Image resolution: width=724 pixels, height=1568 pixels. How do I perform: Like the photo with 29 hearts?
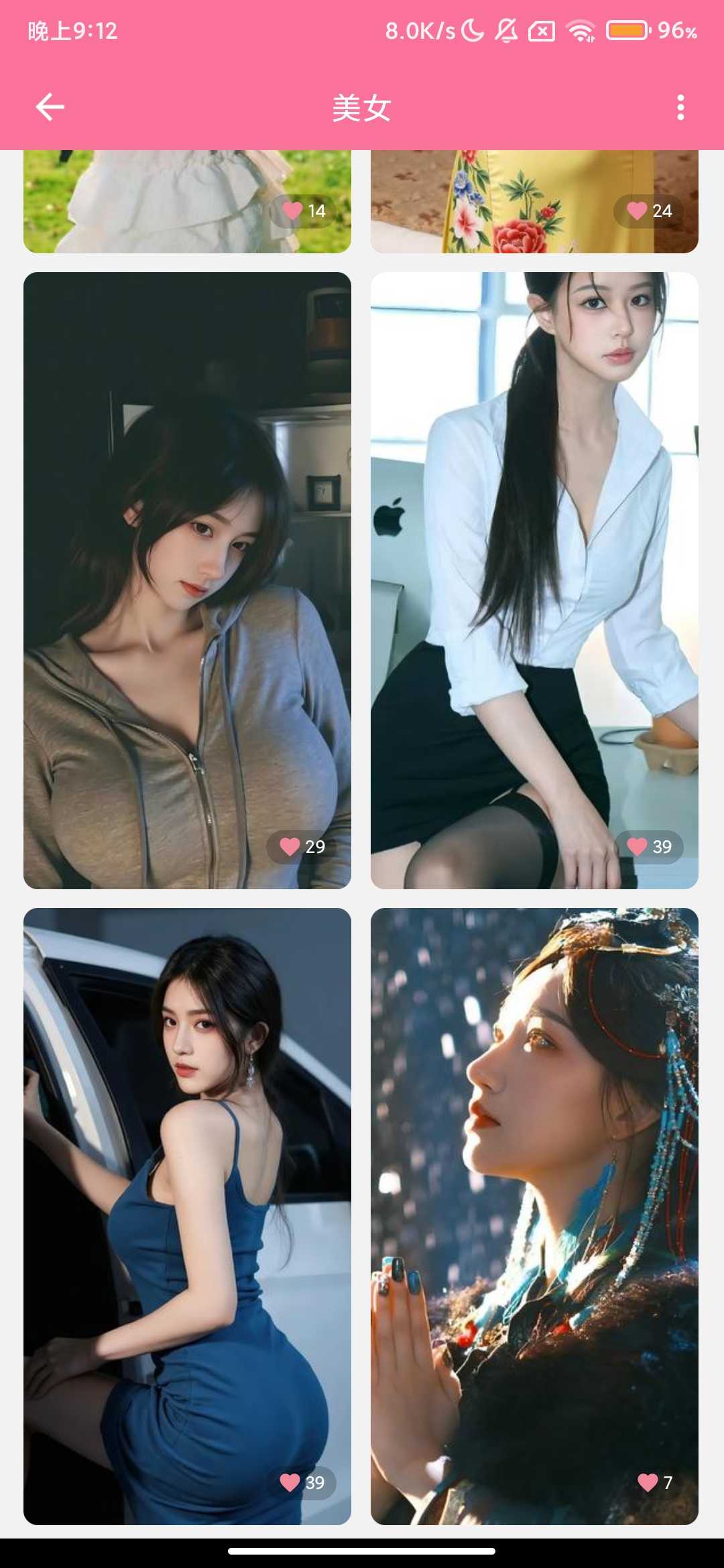click(291, 847)
